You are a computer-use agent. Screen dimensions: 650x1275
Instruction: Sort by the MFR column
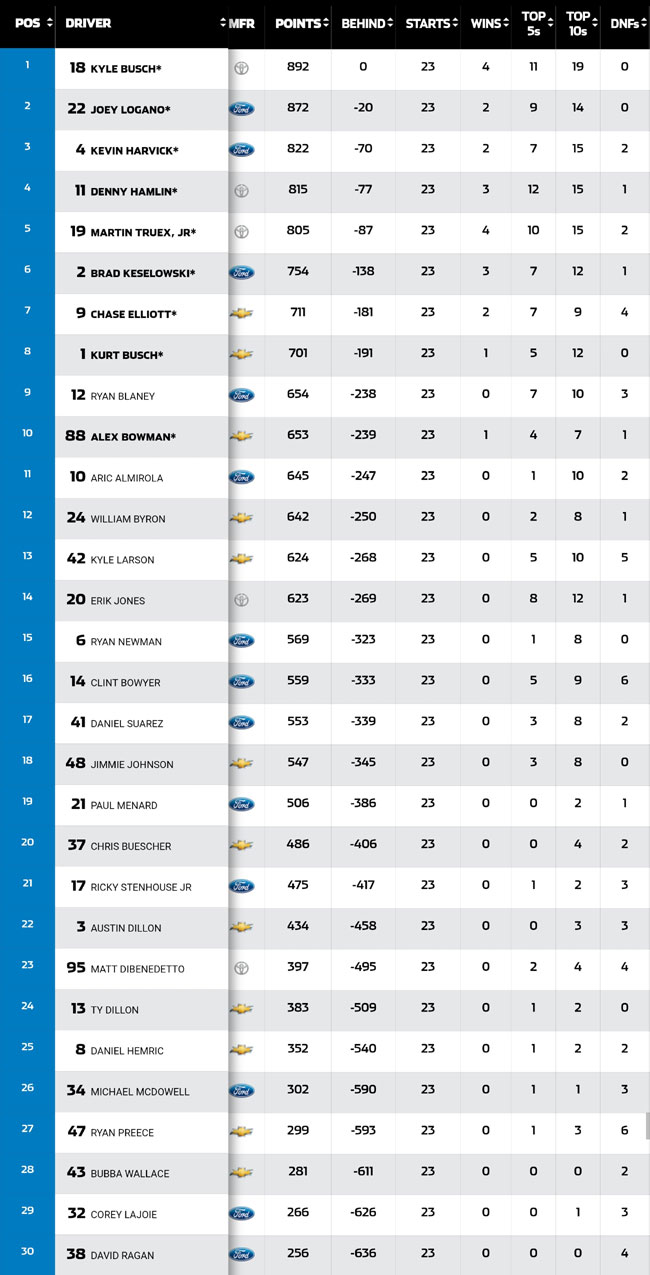[246, 23]
